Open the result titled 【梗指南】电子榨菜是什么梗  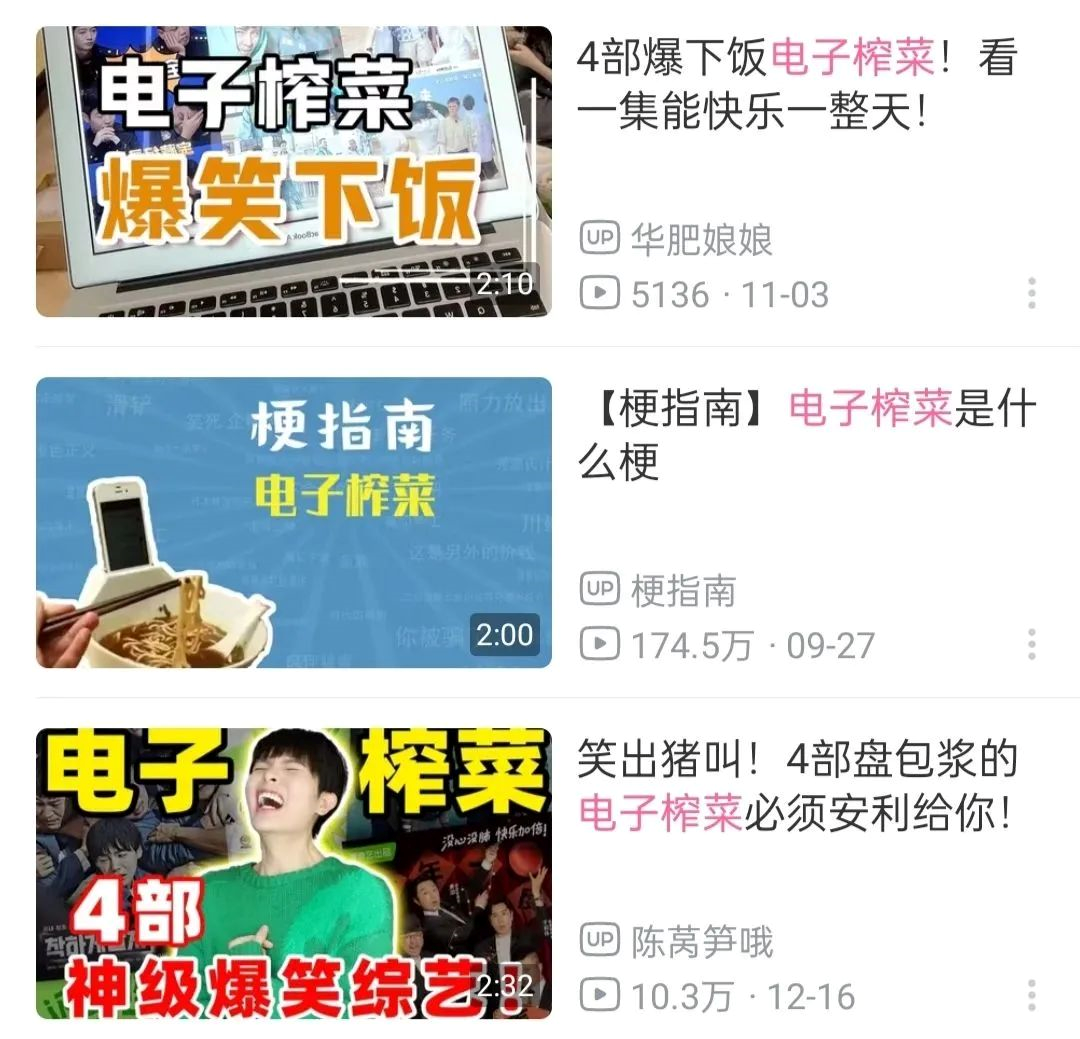point(806,435)
